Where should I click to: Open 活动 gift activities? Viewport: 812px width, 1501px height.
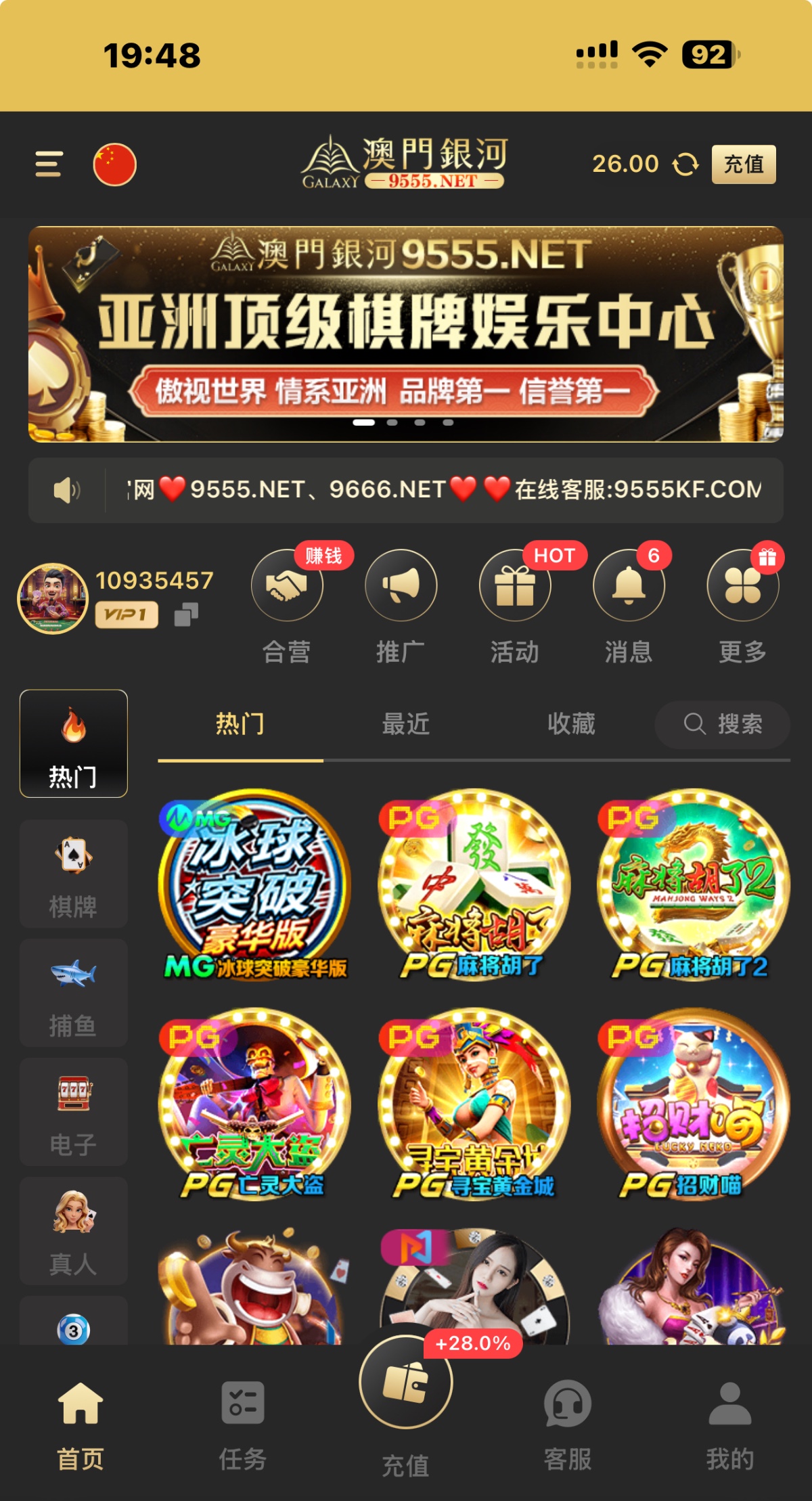515,586
